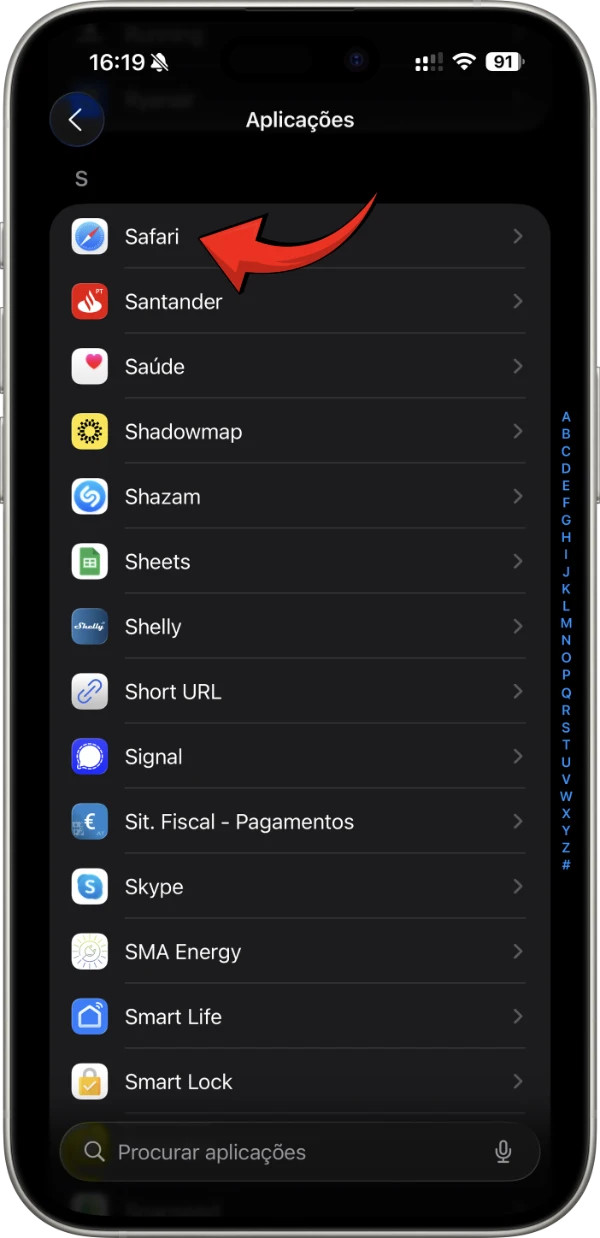
Task: Open the Santander app settings
Action: [300, 302]
